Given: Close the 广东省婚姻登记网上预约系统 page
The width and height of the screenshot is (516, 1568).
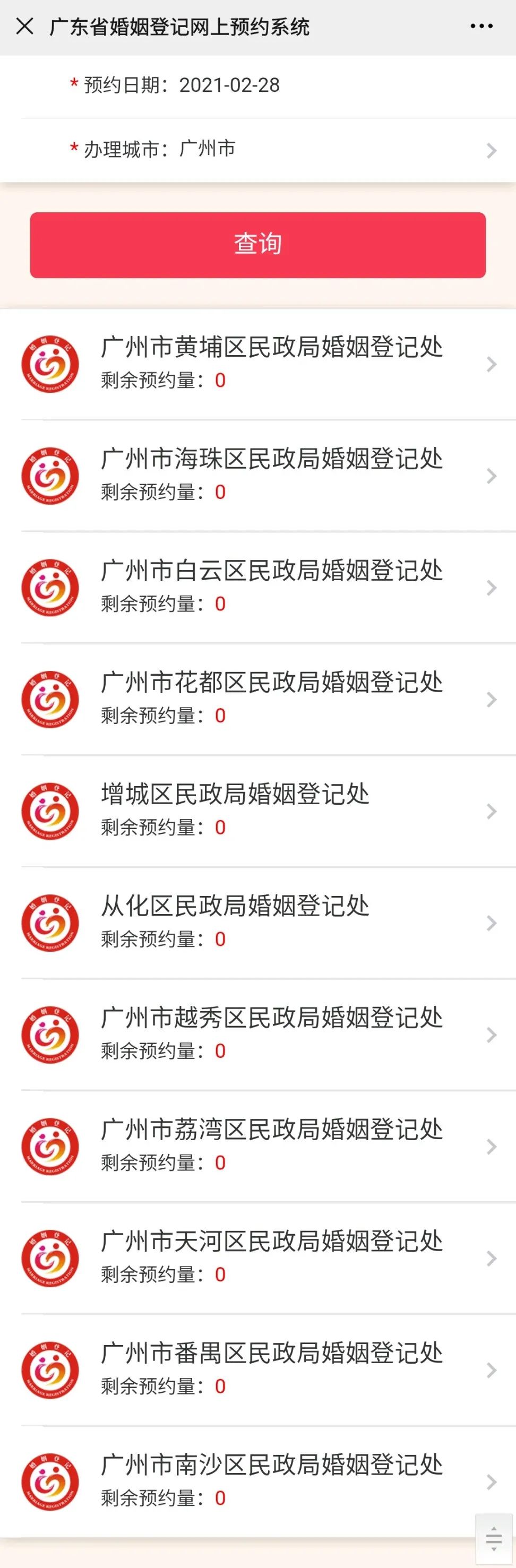Looking at the screenshot, I should click(x=25, y=26).
